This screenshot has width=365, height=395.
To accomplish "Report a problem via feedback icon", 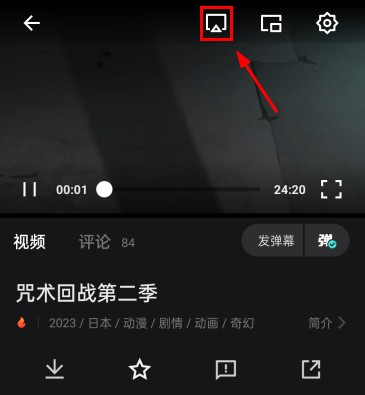I will click(x=226, y=370).
